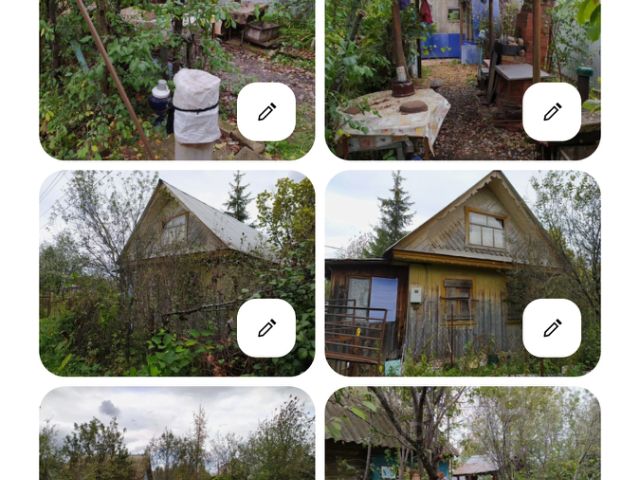The width and height of the screenshot is (640, 480).
Task: Open the cloudy sky garden photo
Action: coord(177,435)
